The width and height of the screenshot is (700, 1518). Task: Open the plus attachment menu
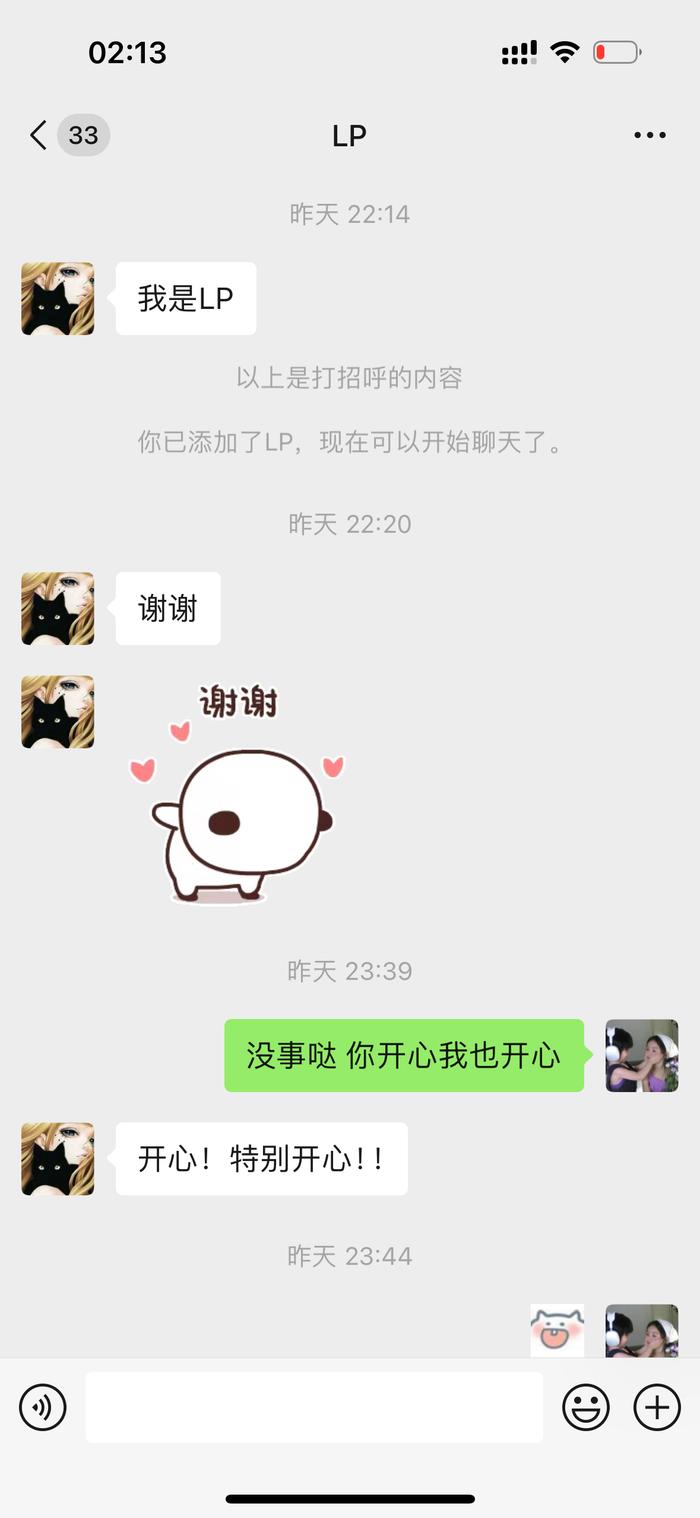657,1407
